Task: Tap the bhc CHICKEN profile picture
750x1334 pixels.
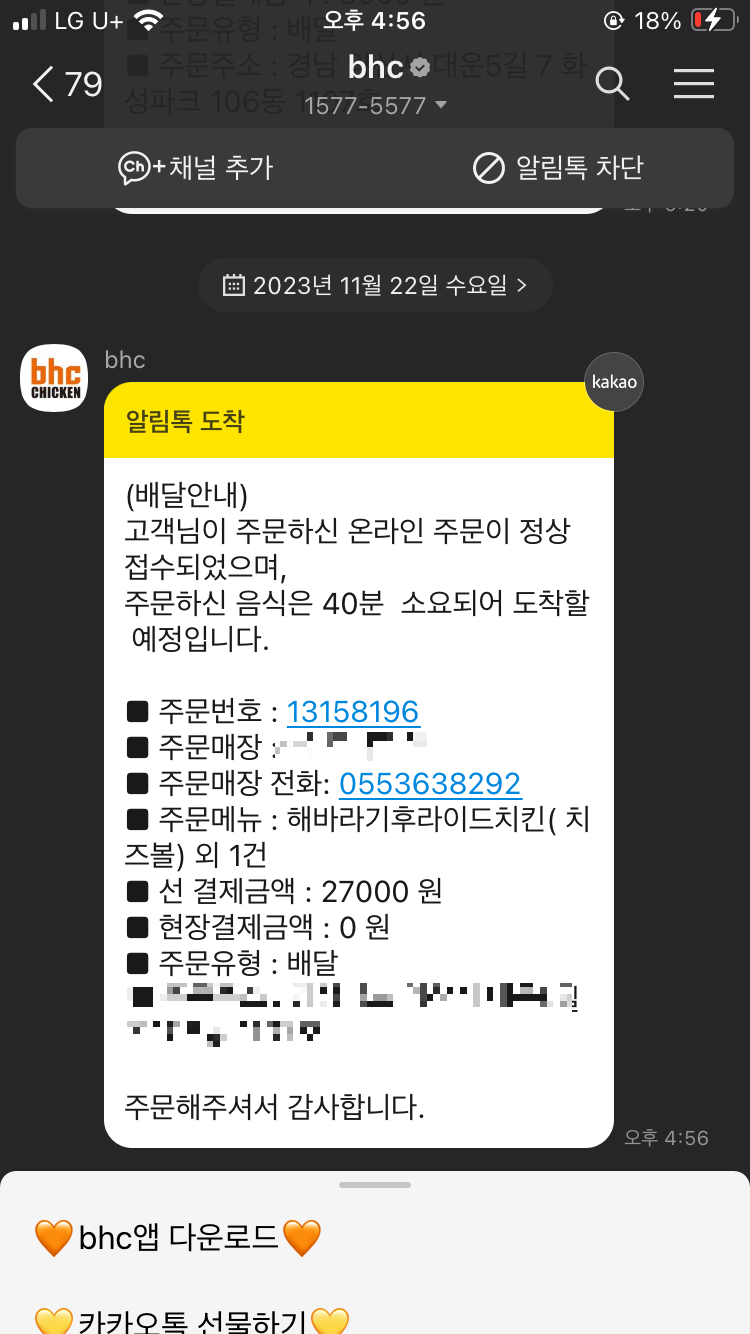Action: click(53, 377)
